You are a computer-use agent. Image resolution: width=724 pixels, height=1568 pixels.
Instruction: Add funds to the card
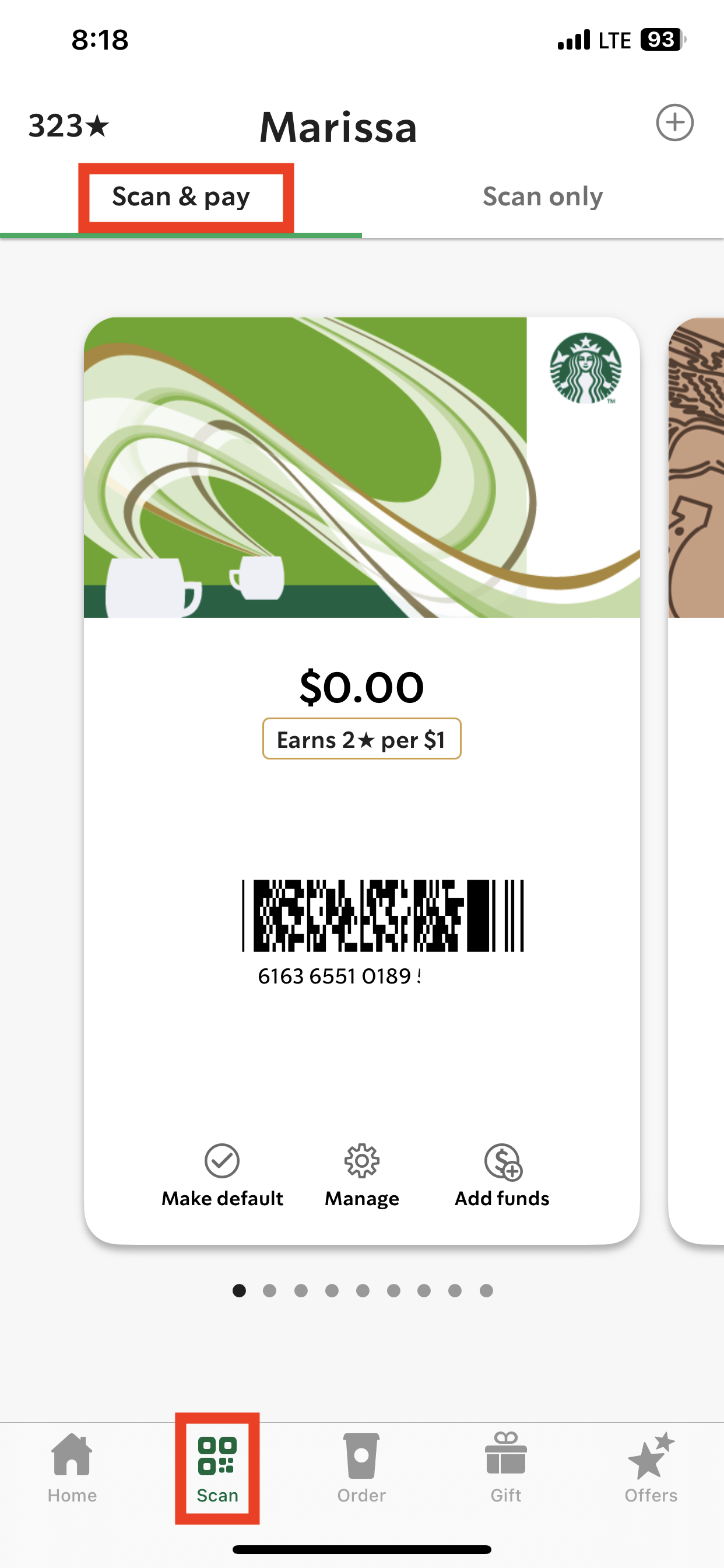[502, 1175]
